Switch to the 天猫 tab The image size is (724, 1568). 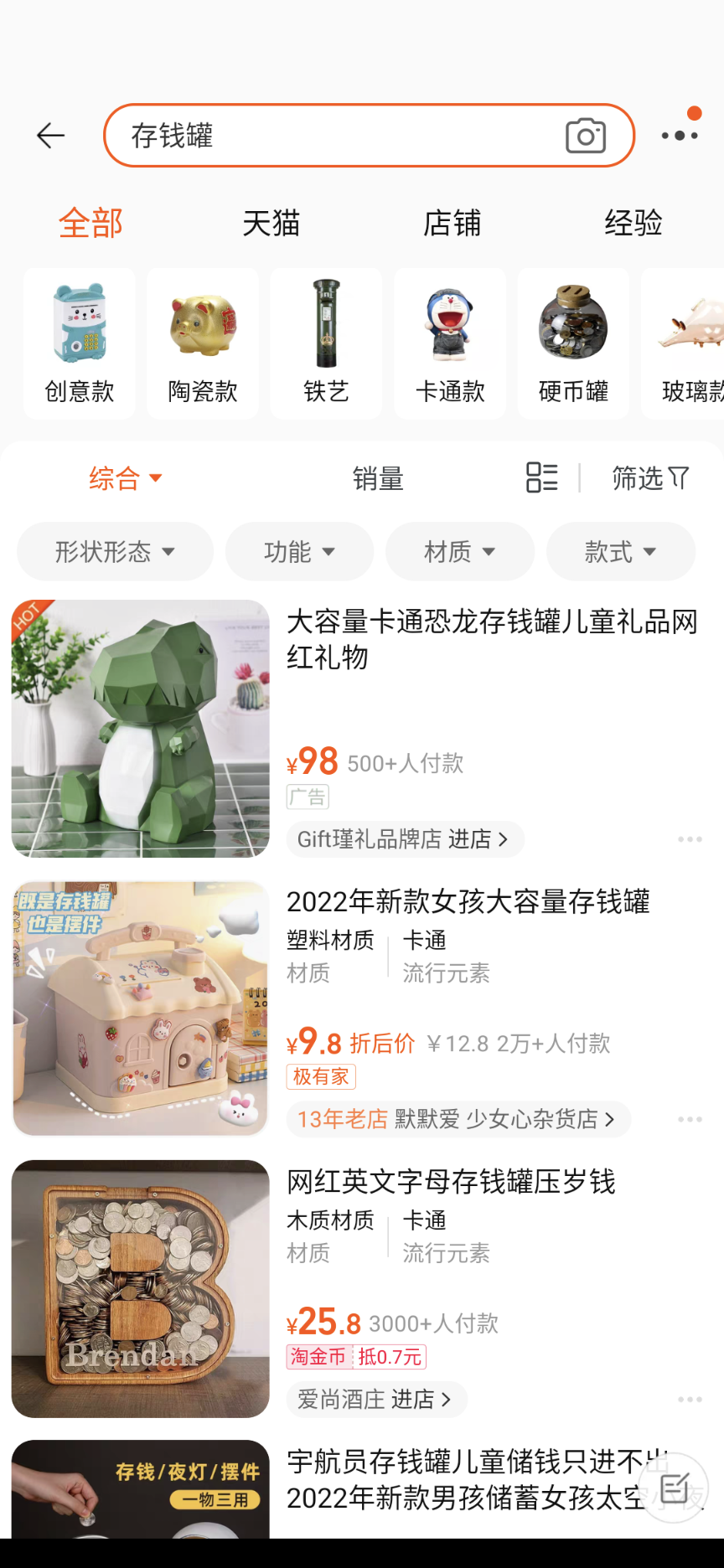(271, 224)
